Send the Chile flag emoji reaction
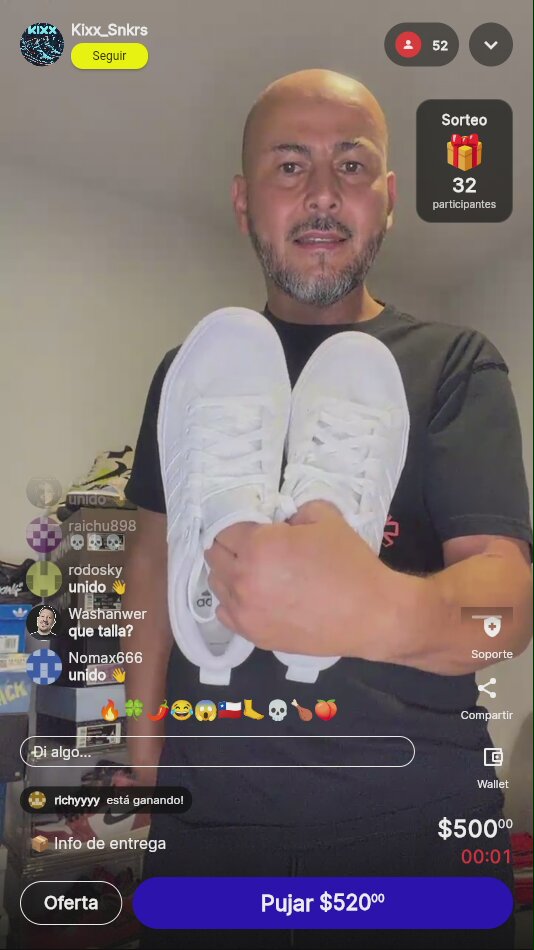 [230, 709]
